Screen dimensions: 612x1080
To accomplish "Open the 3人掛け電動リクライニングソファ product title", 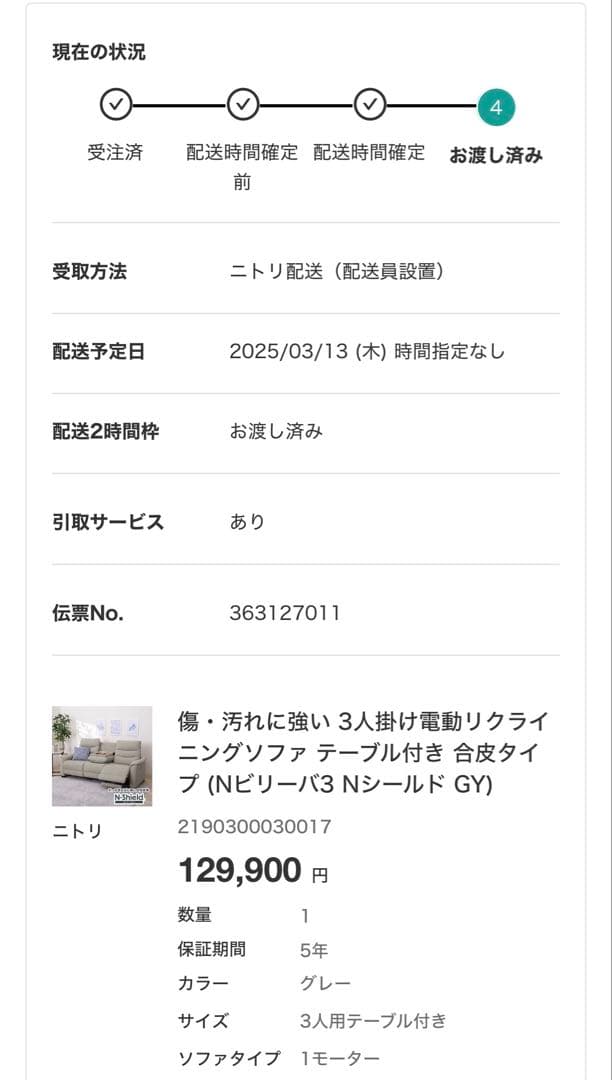I will tap(362, 753).
